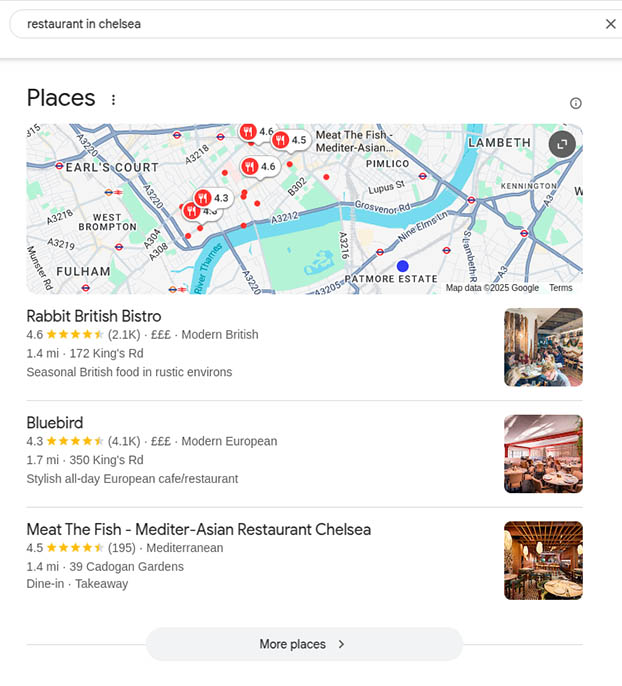Clear the search query text

tap(610, 24)
